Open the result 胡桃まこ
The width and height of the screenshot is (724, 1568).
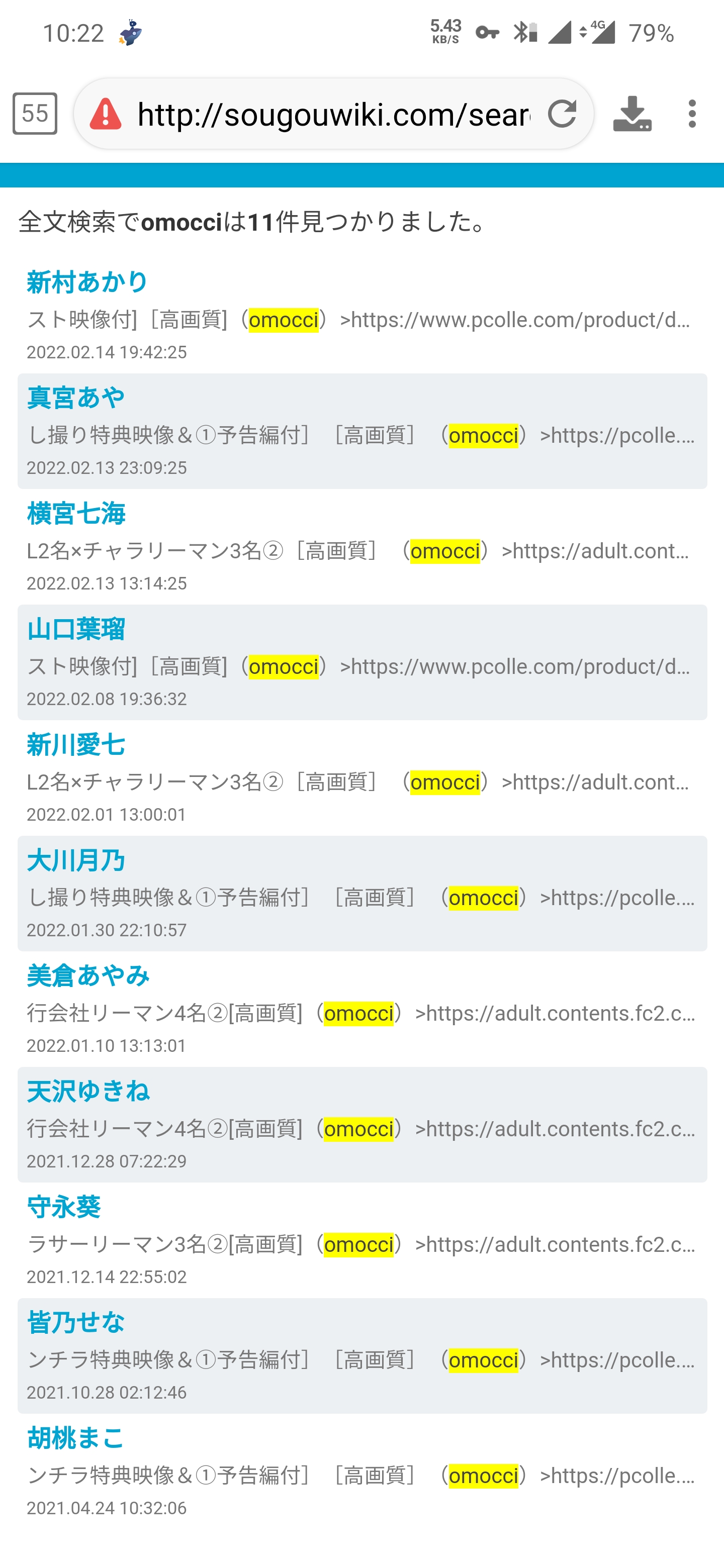pos(75,1438)
